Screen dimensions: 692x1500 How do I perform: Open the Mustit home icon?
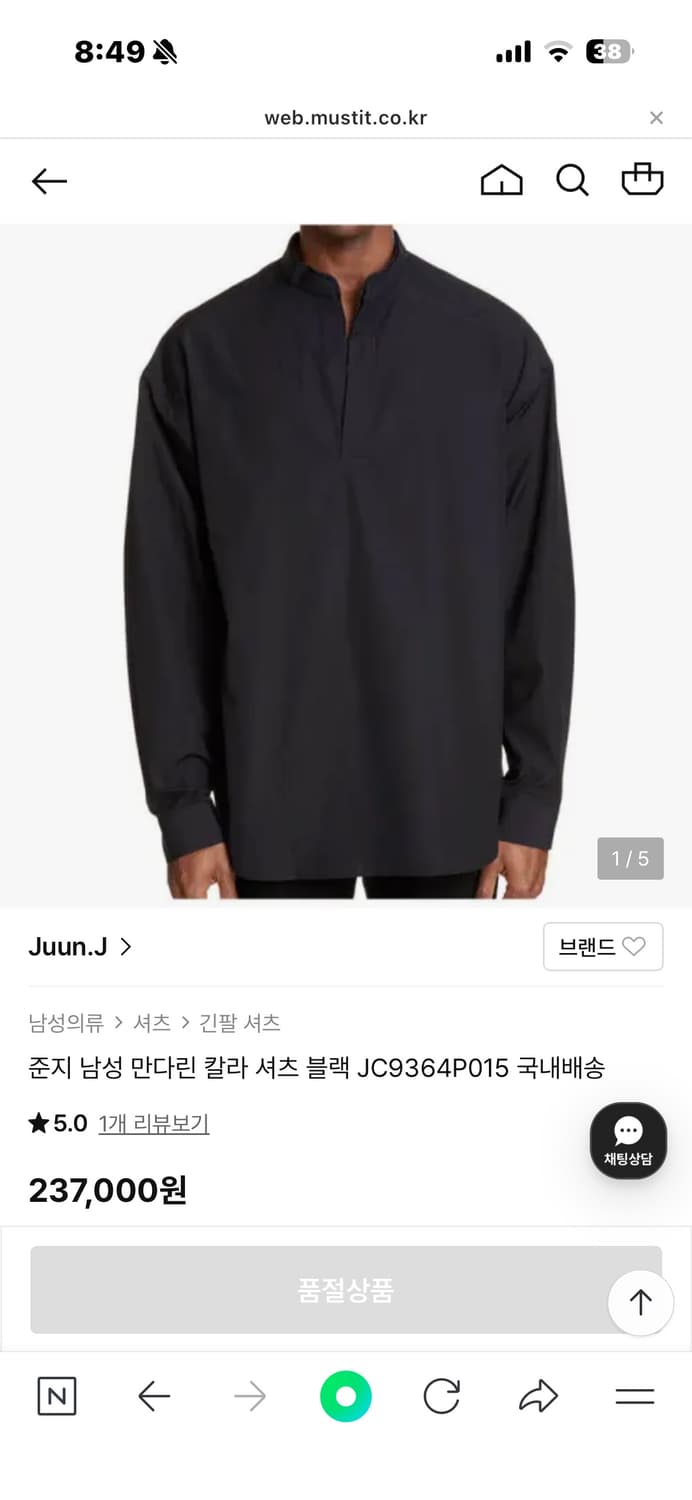tap(501, 181)
